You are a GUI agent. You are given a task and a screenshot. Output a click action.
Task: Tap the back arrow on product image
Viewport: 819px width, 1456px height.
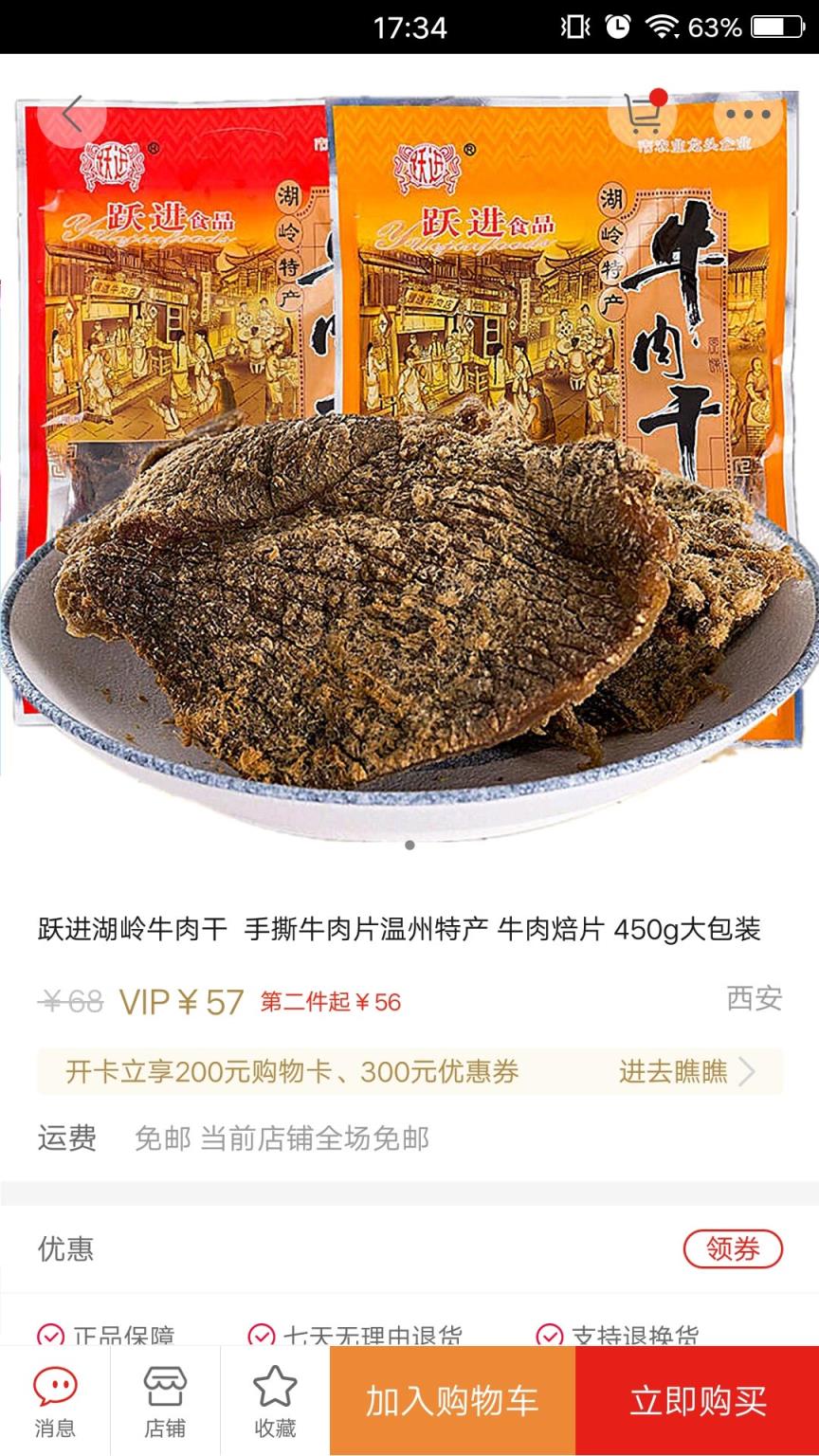[x=72, y=114]
